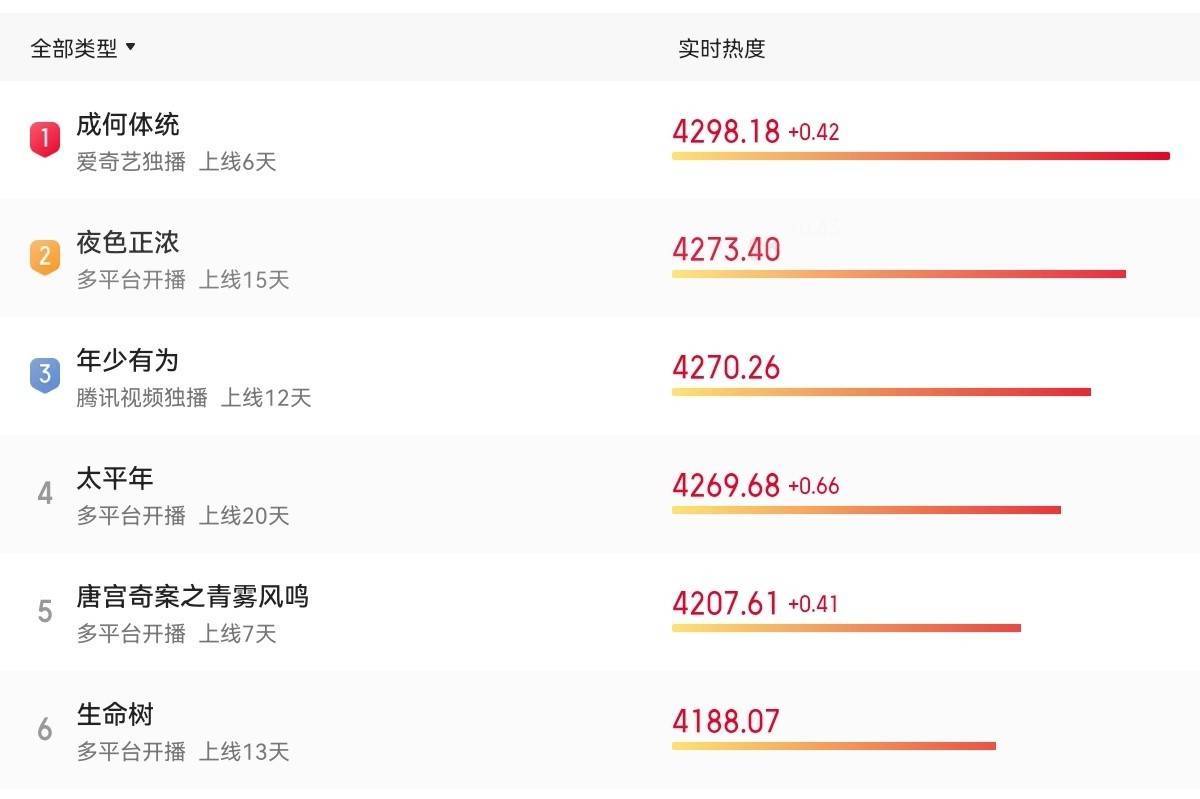This screenshot has width=1200, height=799.
Task: View details for 太平年
Action: coord(115,479)
